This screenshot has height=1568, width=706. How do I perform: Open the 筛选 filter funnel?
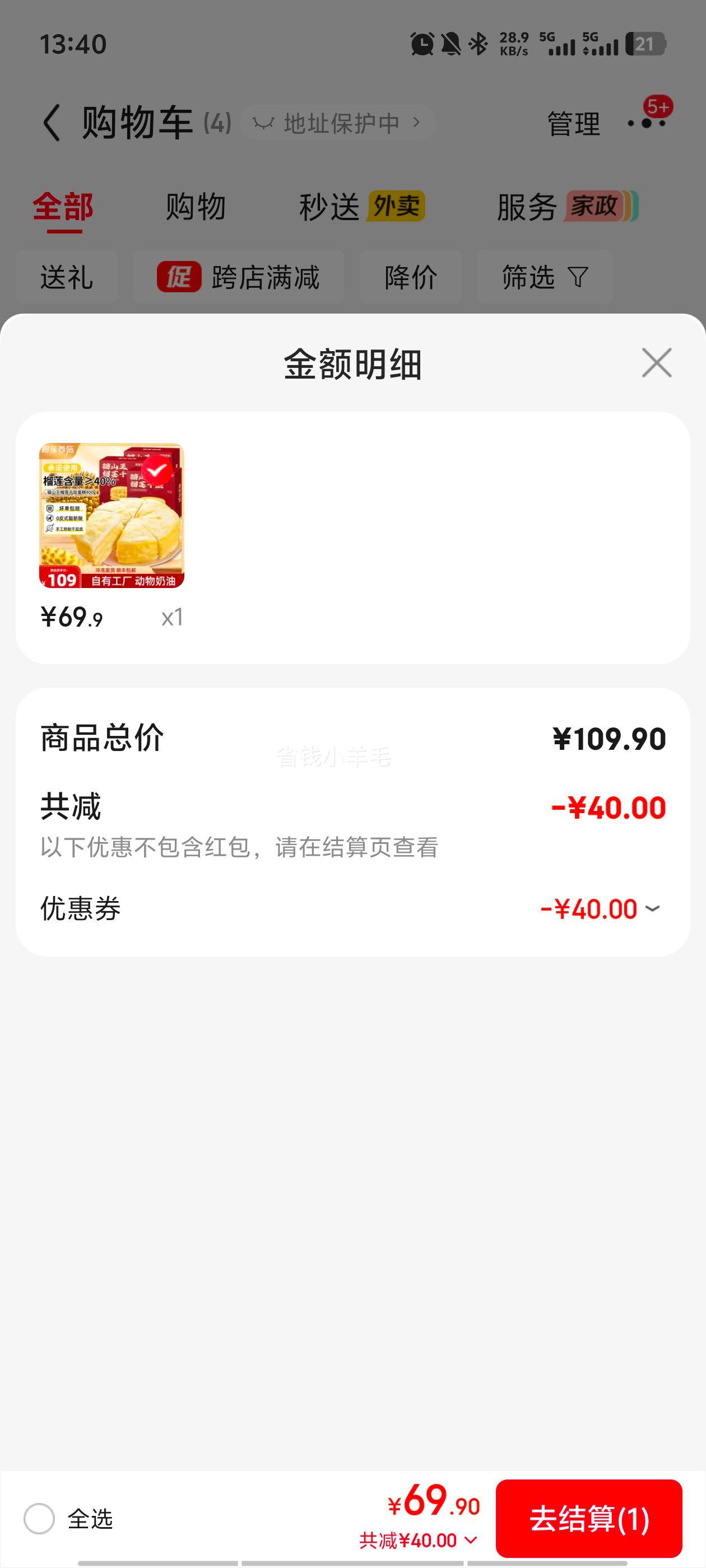[577, 277]
